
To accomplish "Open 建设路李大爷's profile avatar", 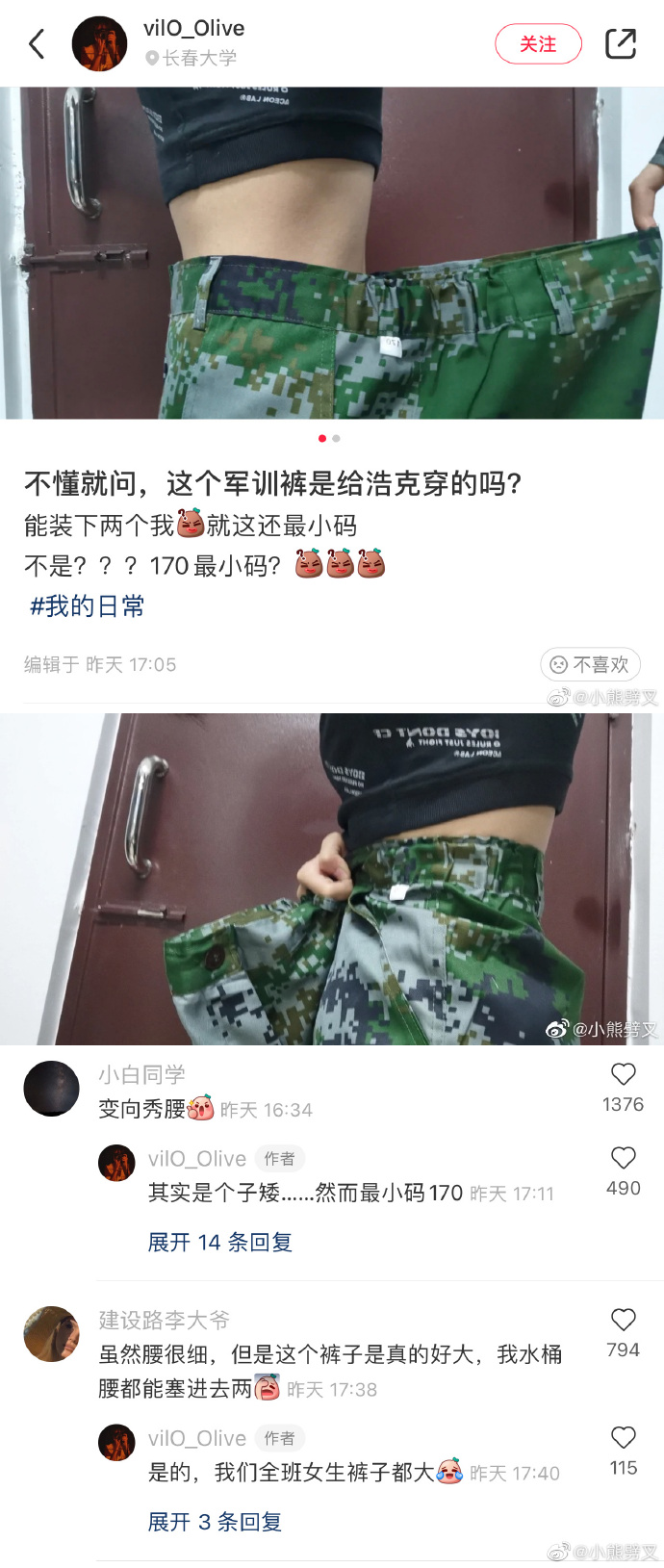I will (x=51, y=1334).
